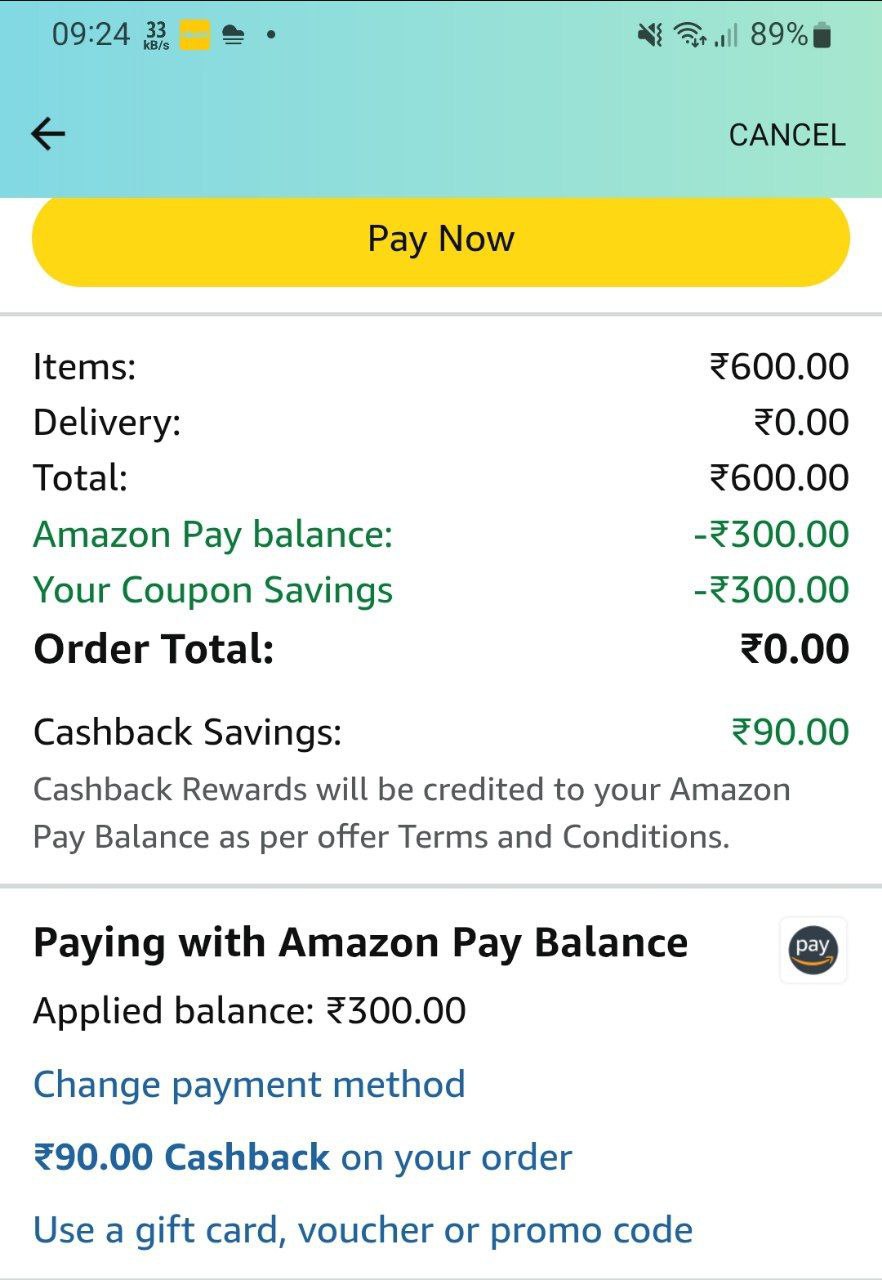Use a gift card, voucher or promo code
The height and width of the screenshot is (1280, 882).
[x=362, y=1229]
